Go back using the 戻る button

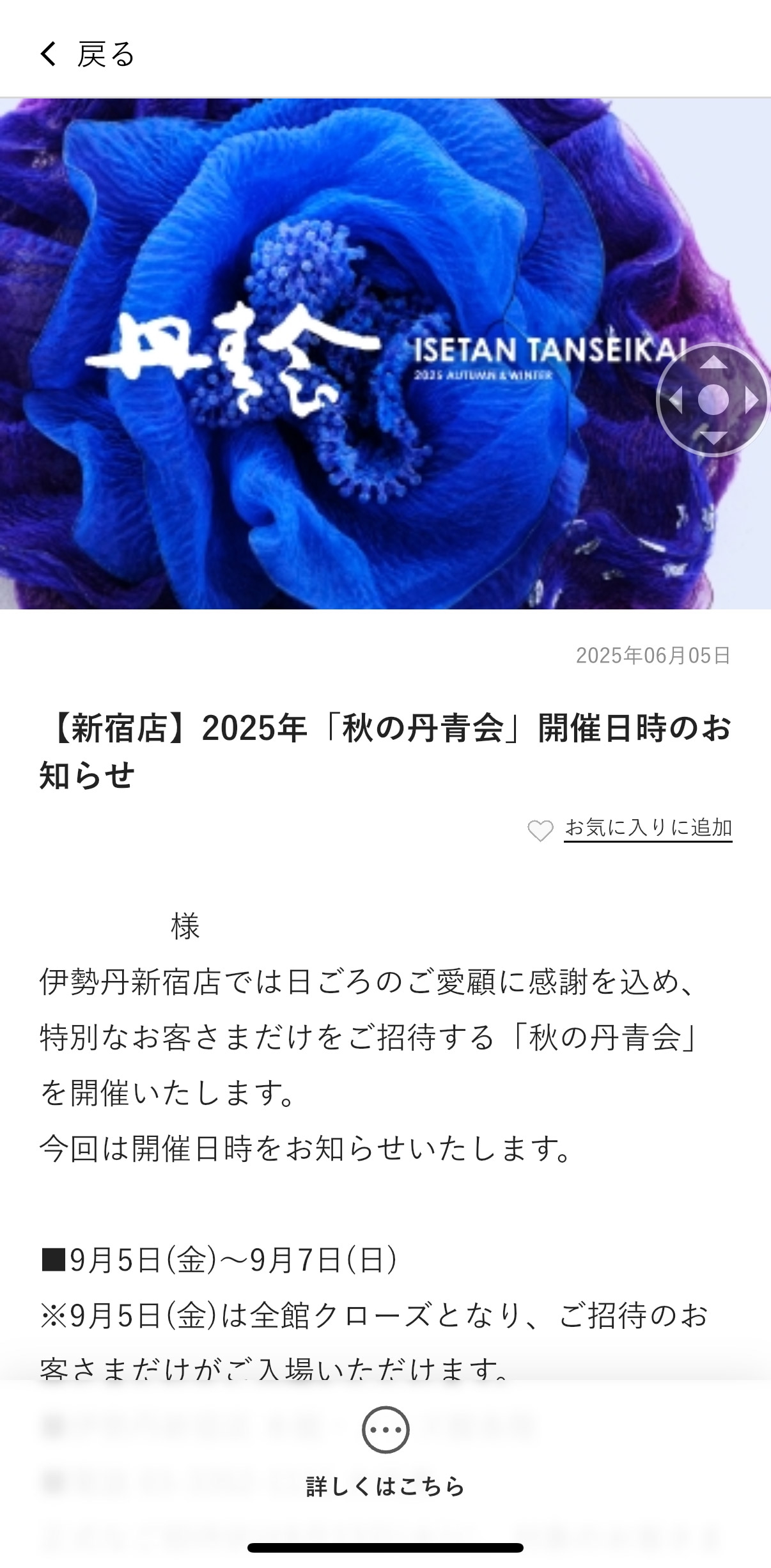click(x=87, y=54)
